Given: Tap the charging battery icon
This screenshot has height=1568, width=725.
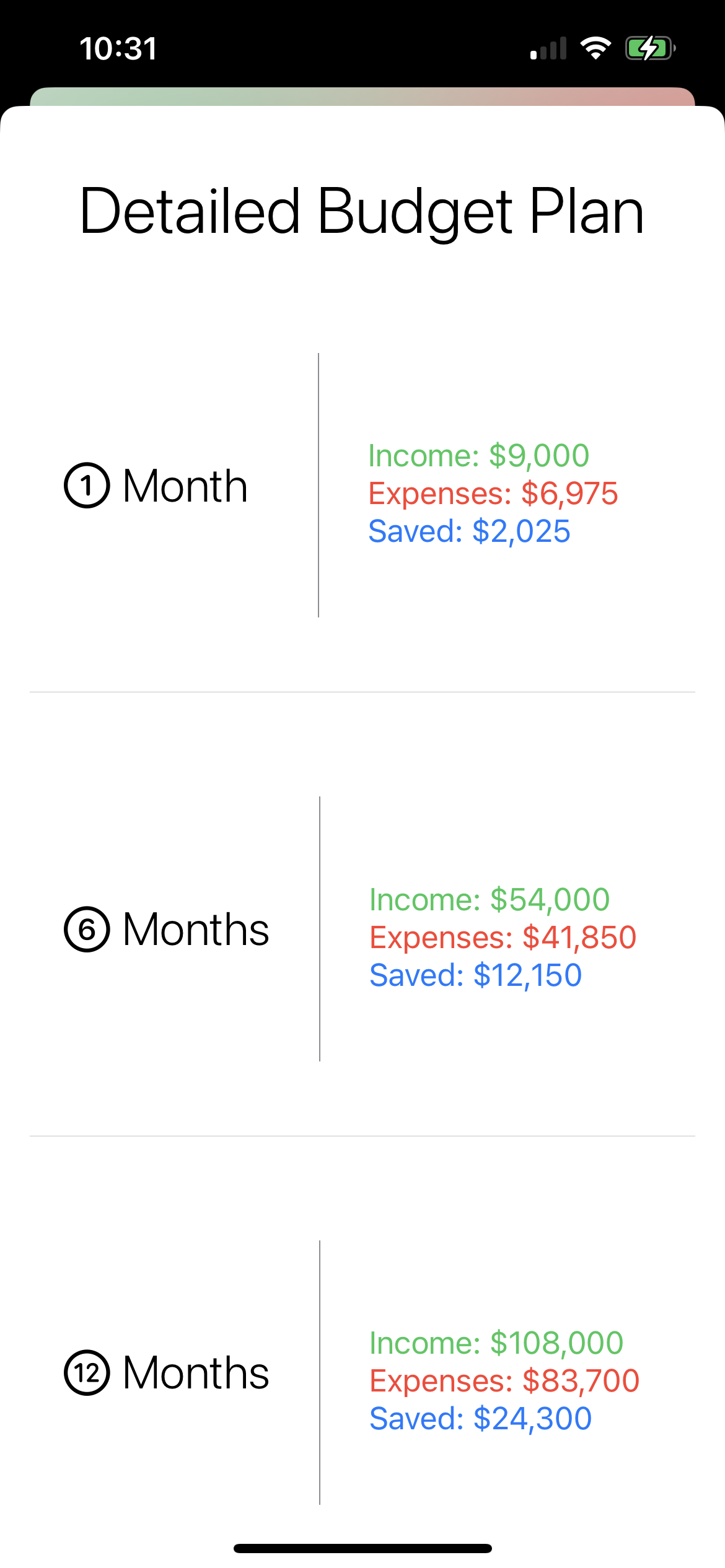Looking at the screenshot, I should tap(649, 49).
